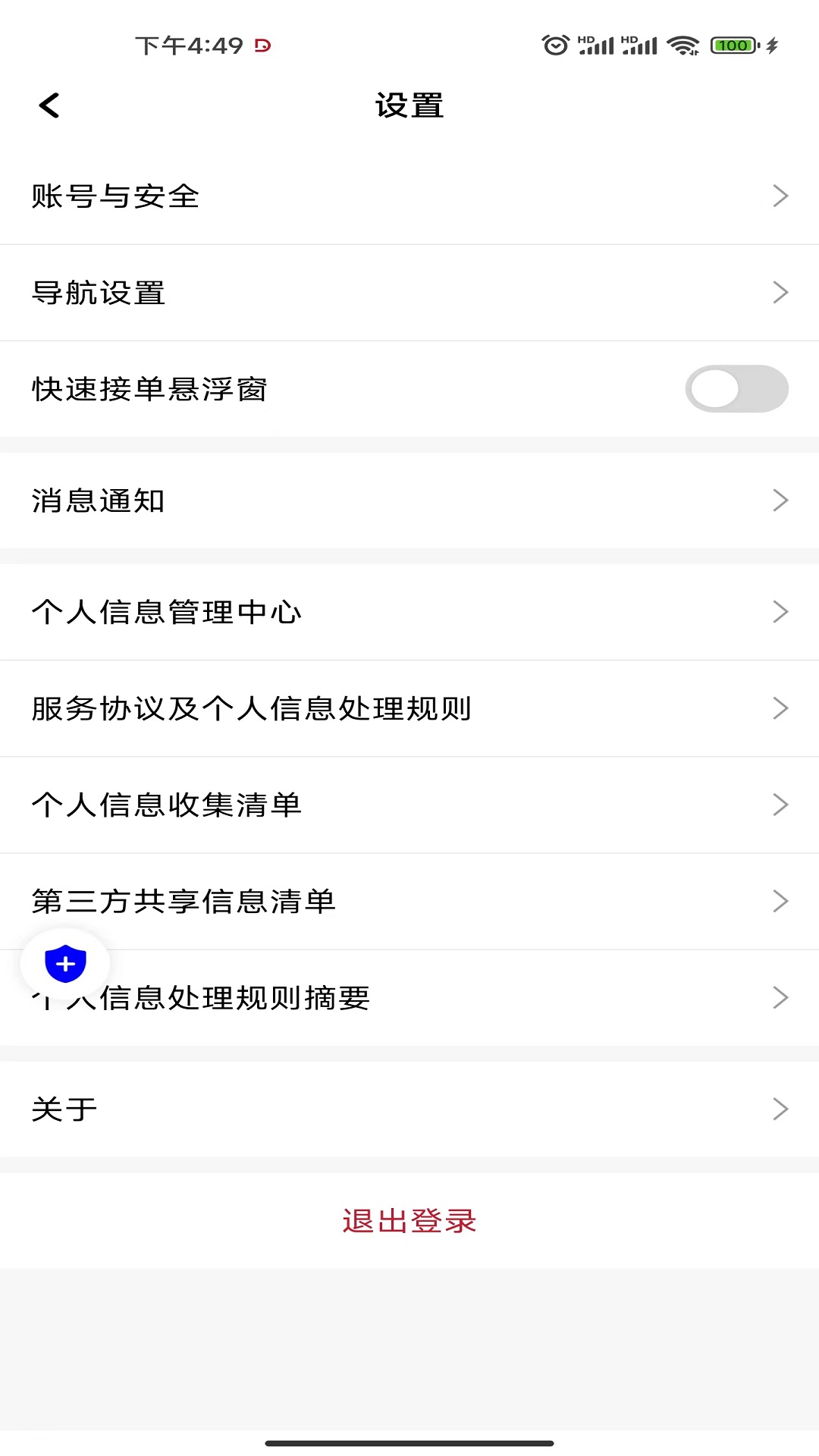Open 消息通知 via its arrow

coord(780,500)
